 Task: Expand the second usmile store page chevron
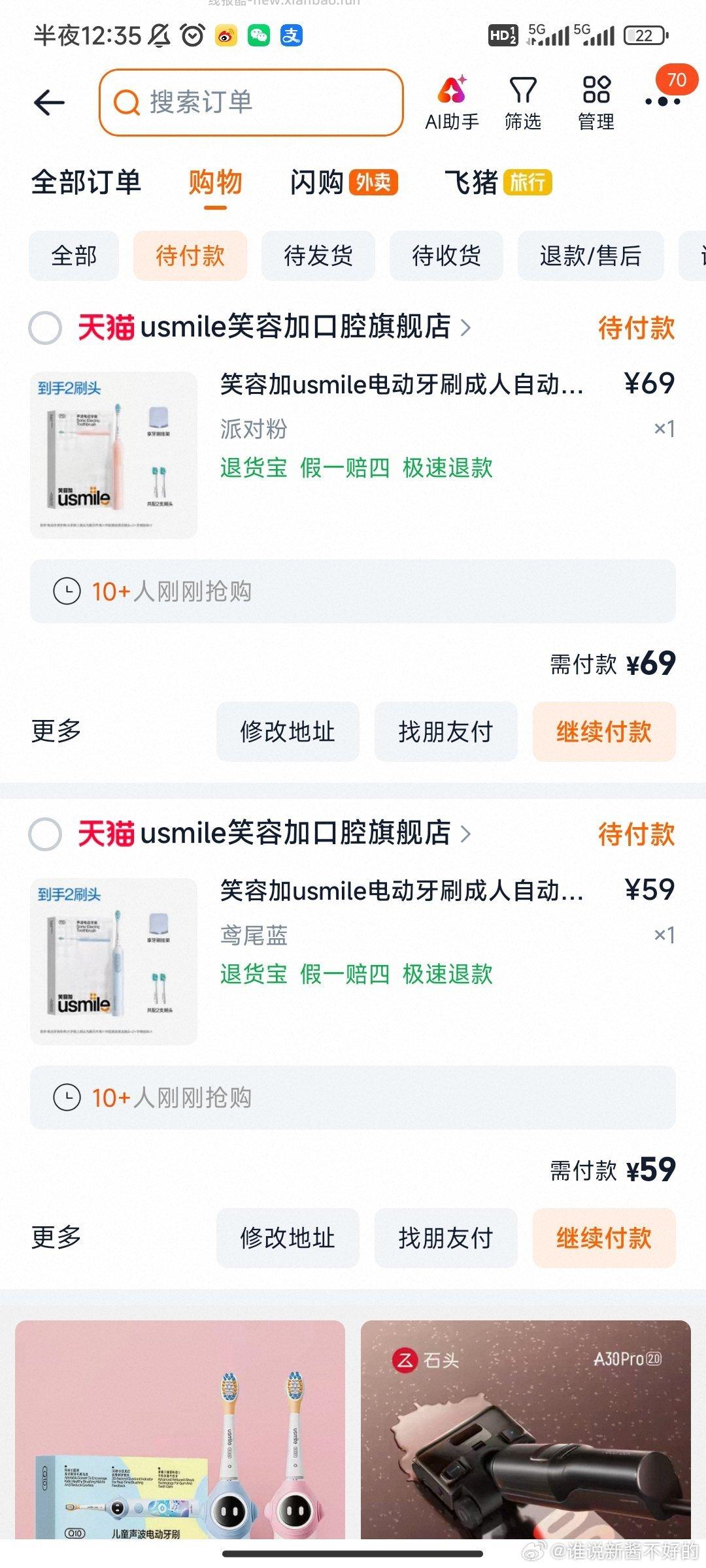point(466,835)
